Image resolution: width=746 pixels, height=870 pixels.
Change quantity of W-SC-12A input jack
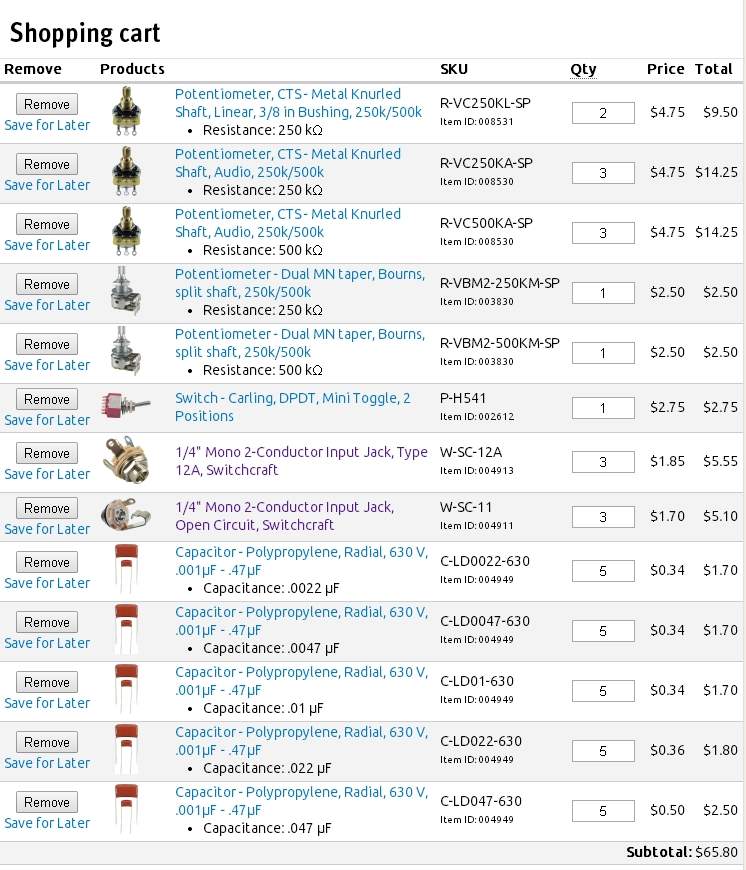click(603, 462)
